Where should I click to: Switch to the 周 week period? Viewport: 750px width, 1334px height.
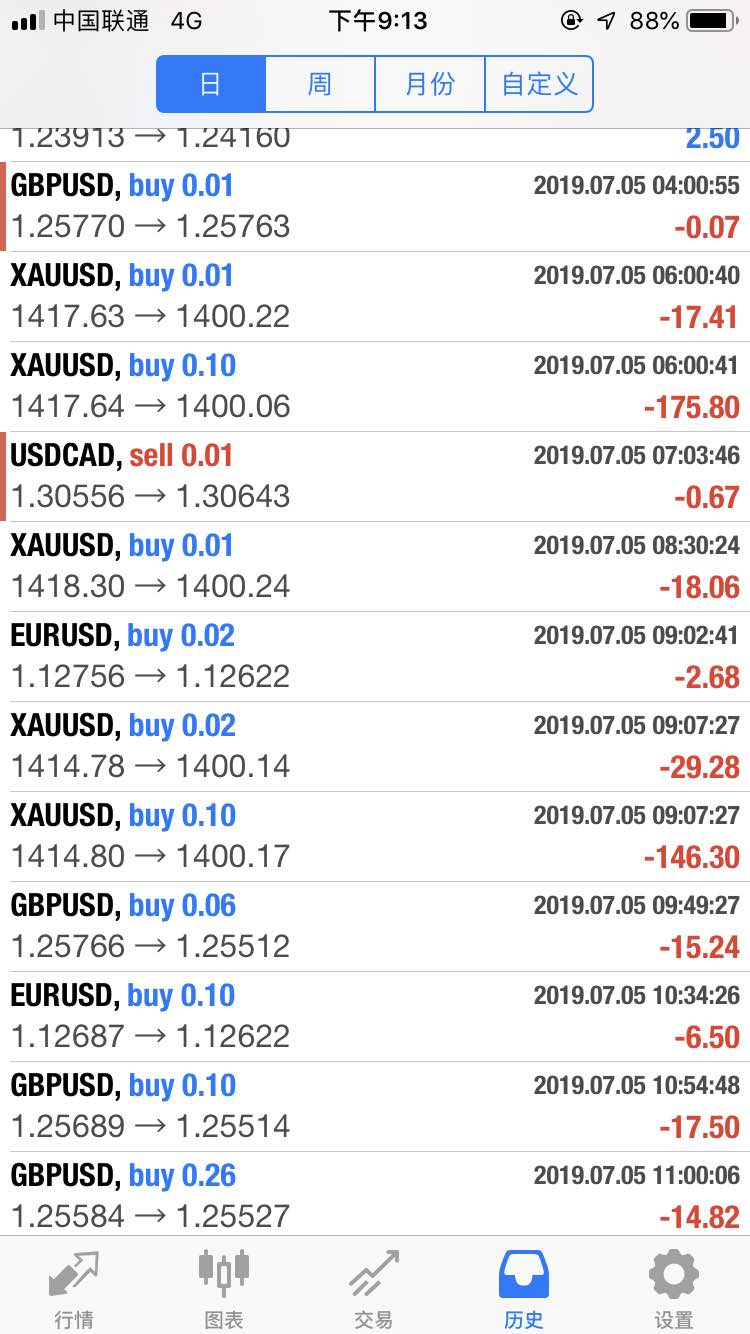(320, 84)
